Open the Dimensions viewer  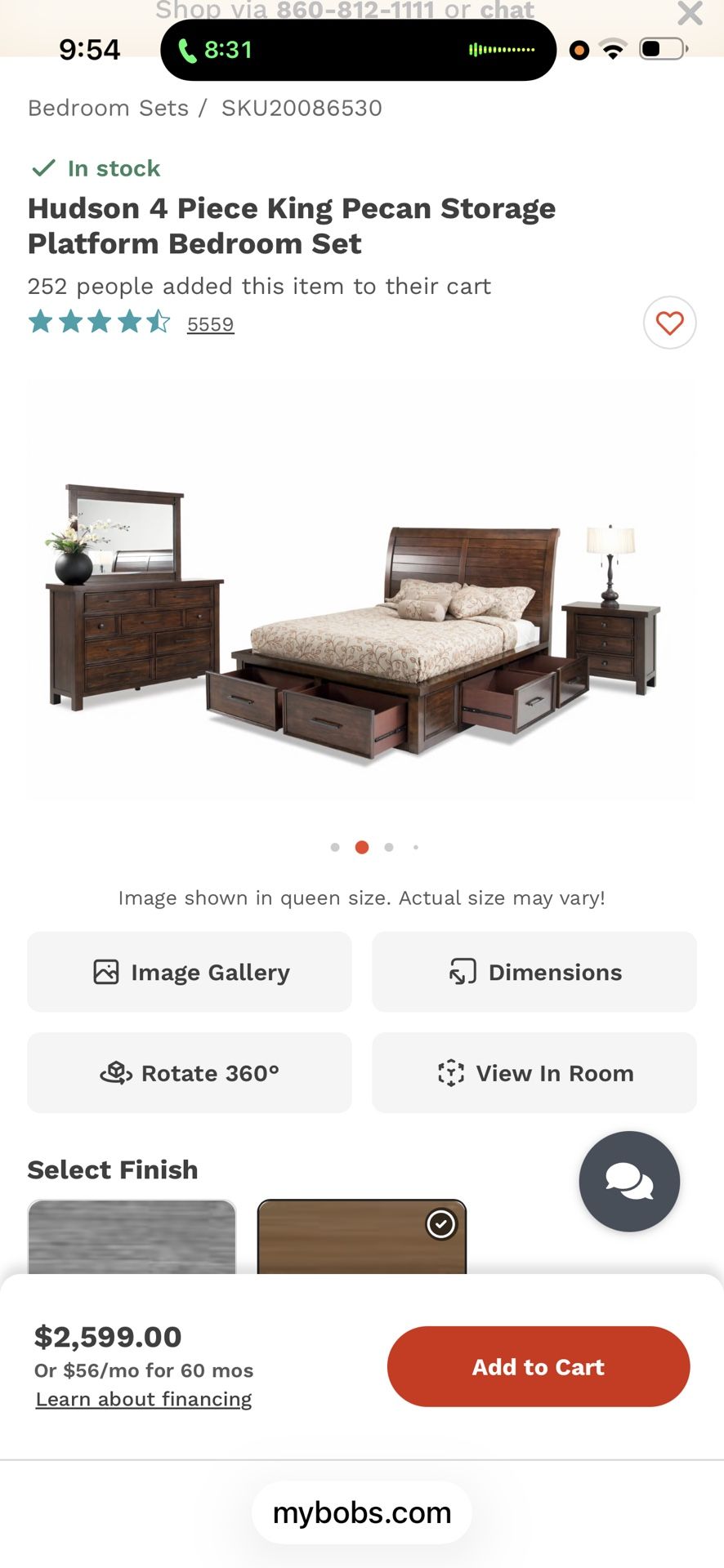534,972
